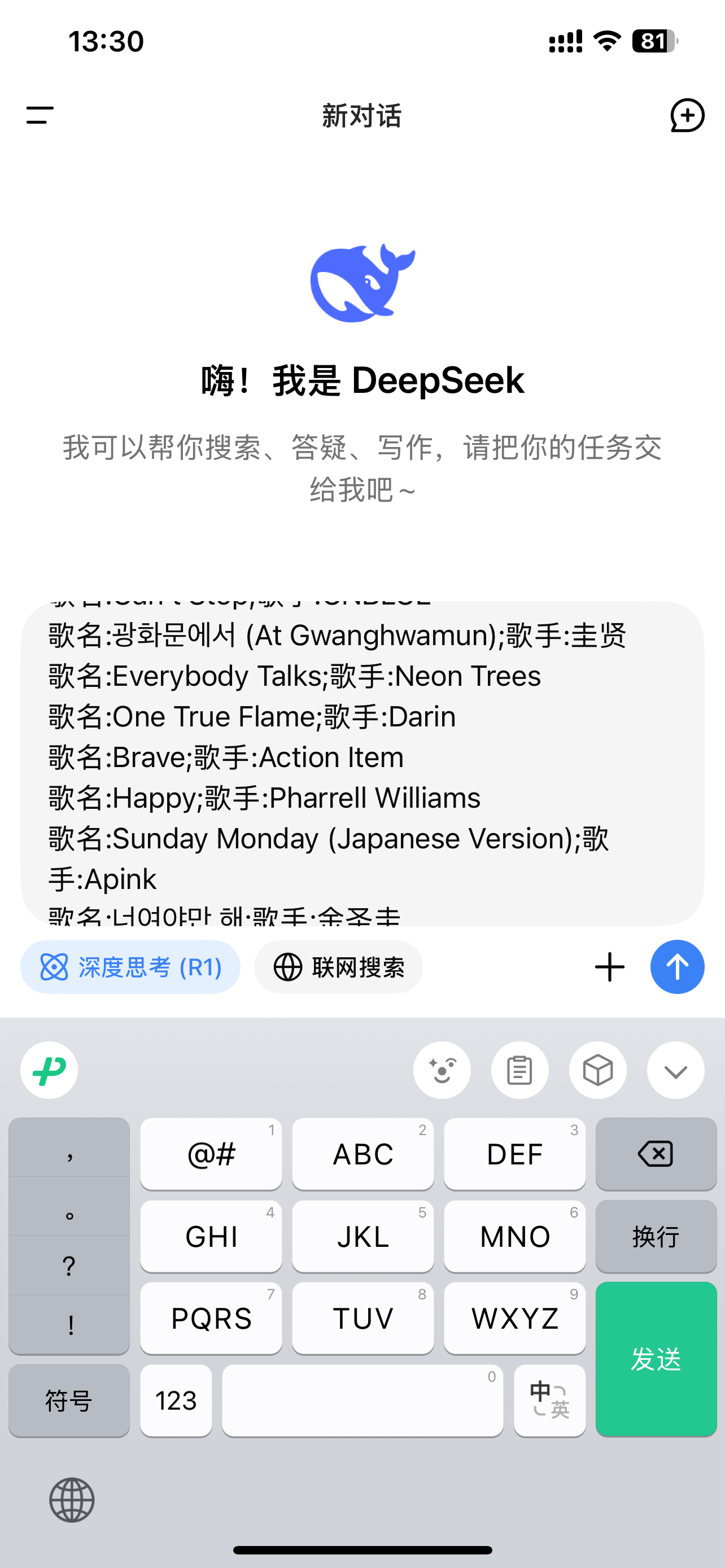725x1568 pixels.
Task: Tap the green keyboard logo button
Action: pyautogui.click(x=49, y=1070)
